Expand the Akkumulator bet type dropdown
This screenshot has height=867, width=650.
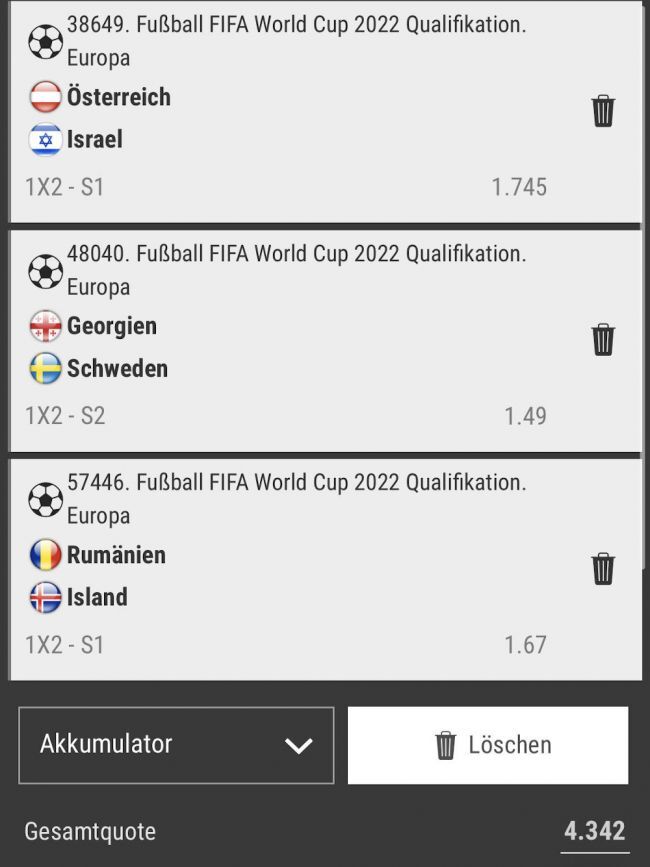(176, 745)
